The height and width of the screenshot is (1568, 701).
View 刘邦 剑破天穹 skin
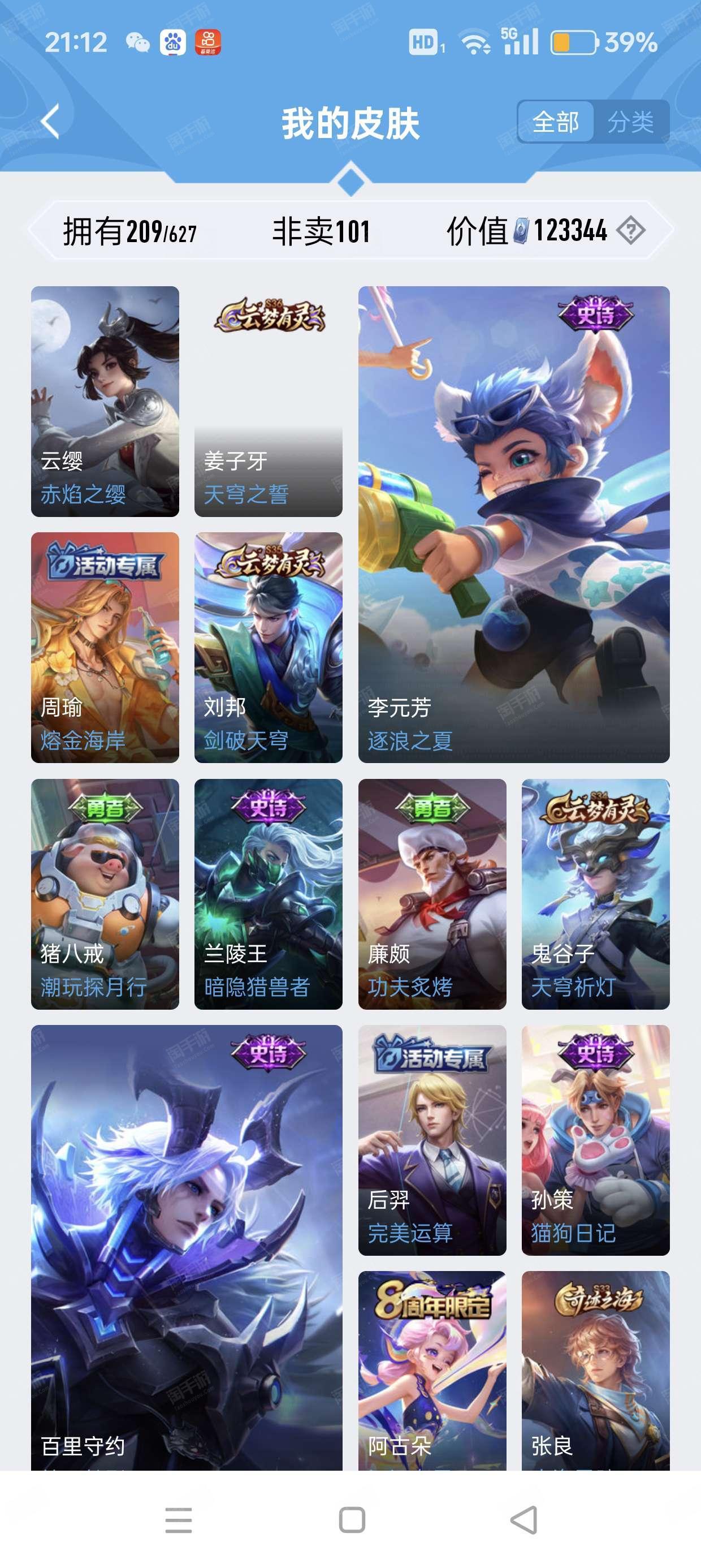coord(269,648)
